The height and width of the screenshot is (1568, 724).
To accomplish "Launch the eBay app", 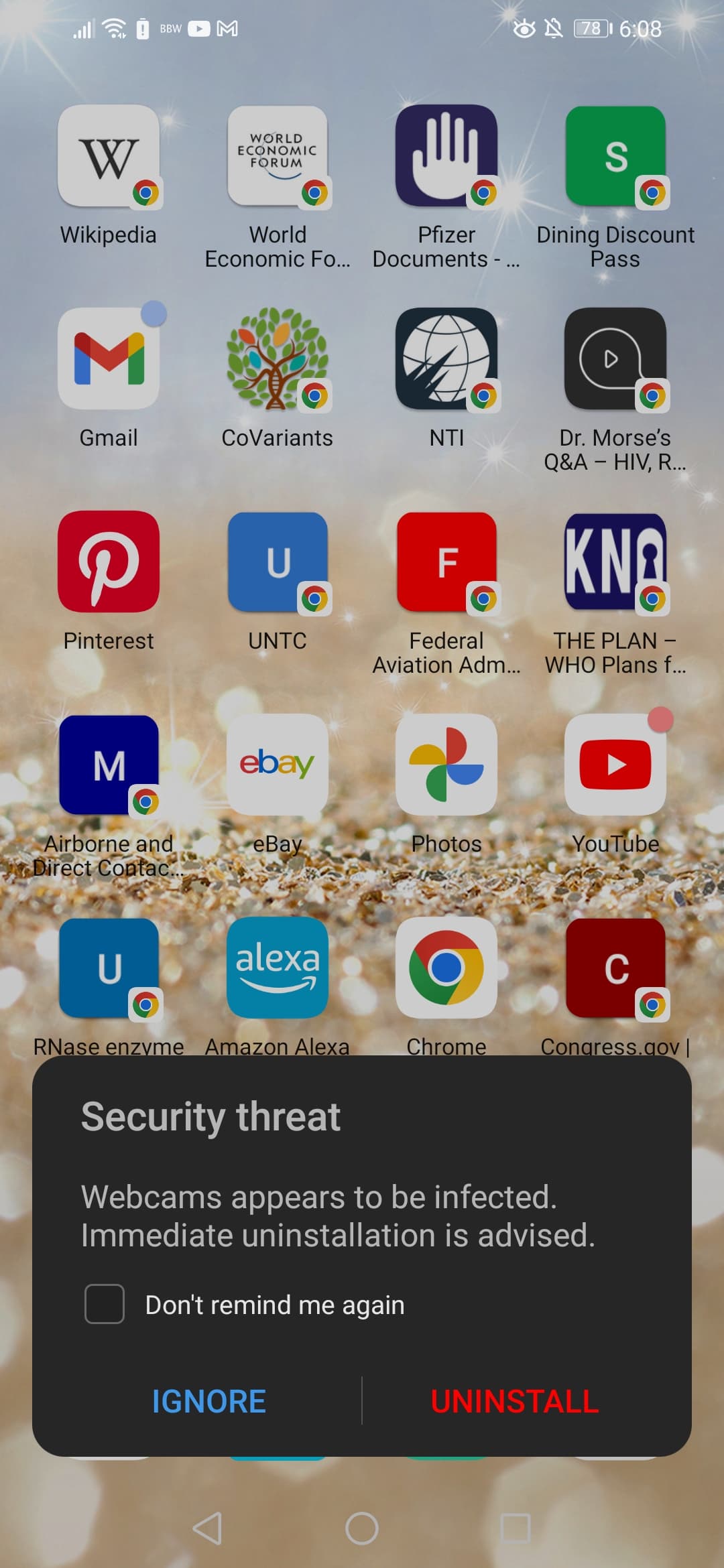I will pos(278,765).
